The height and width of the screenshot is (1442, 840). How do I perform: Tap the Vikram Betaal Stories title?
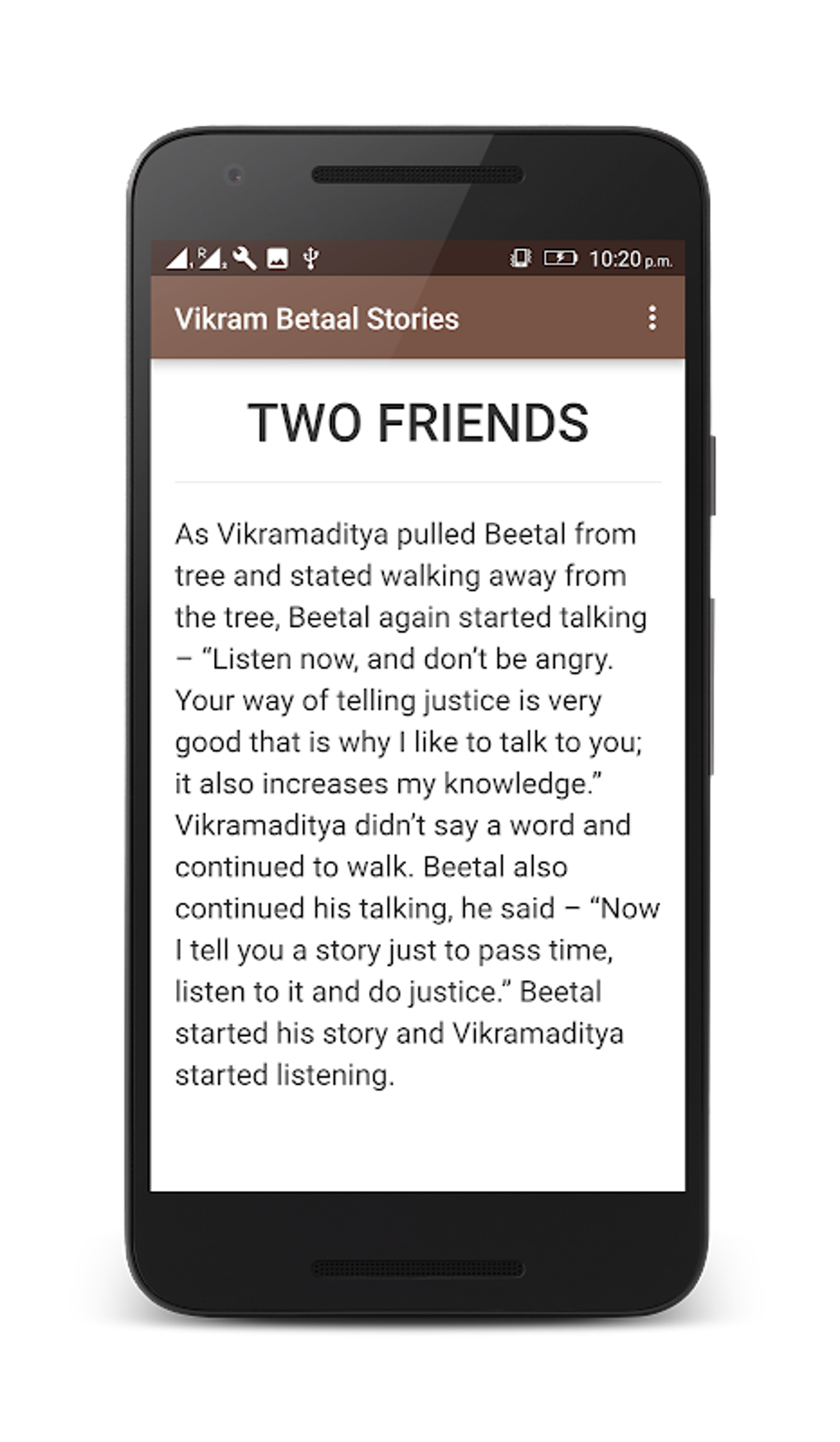pyautogui.click(x=316, y=319)
